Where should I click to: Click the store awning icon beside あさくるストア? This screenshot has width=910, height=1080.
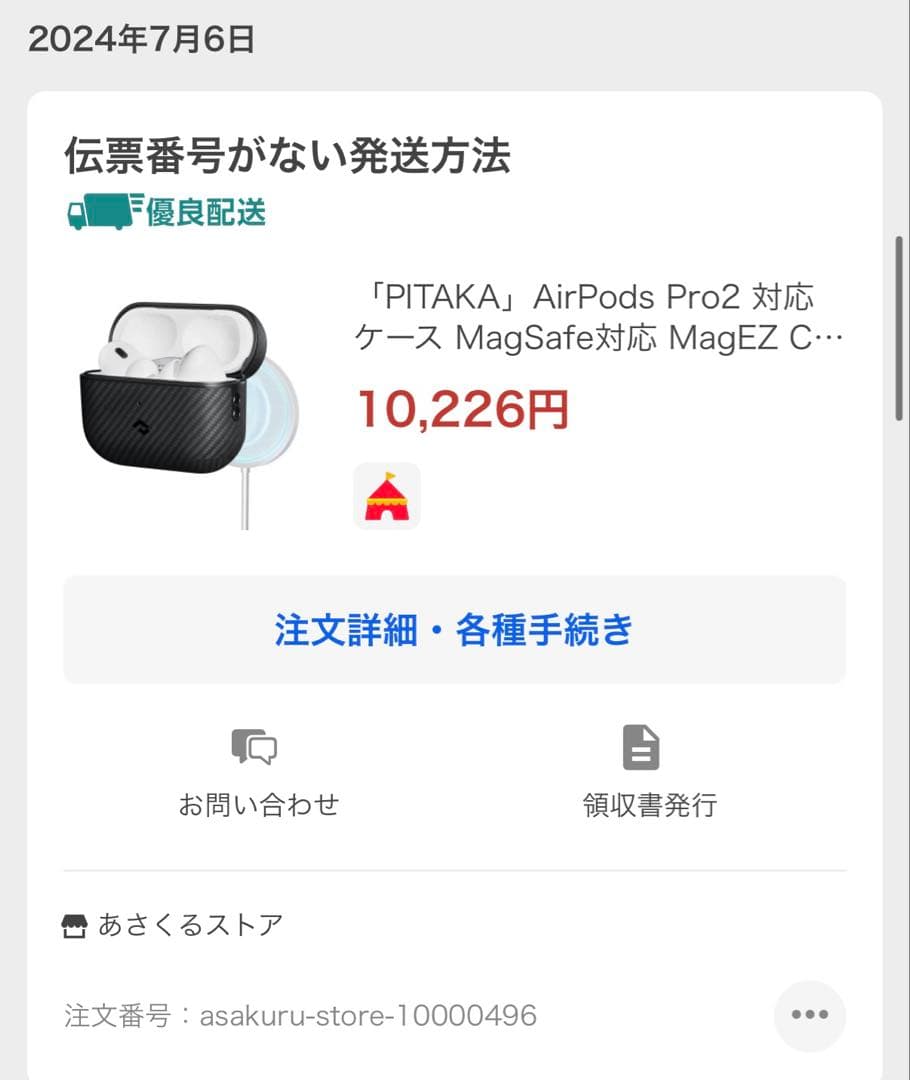[x=73, y=925]
